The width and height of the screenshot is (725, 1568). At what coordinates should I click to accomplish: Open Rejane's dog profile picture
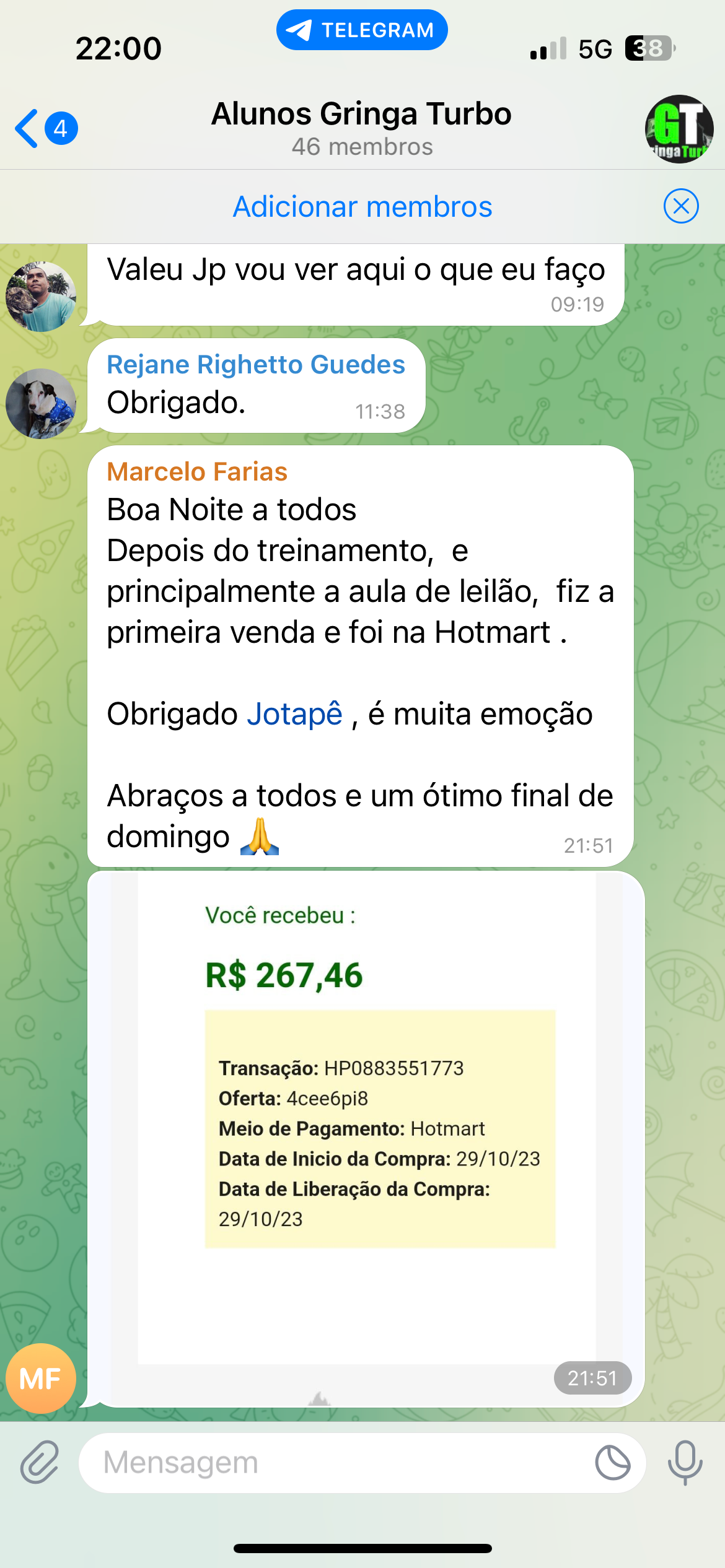coord(41,404)
